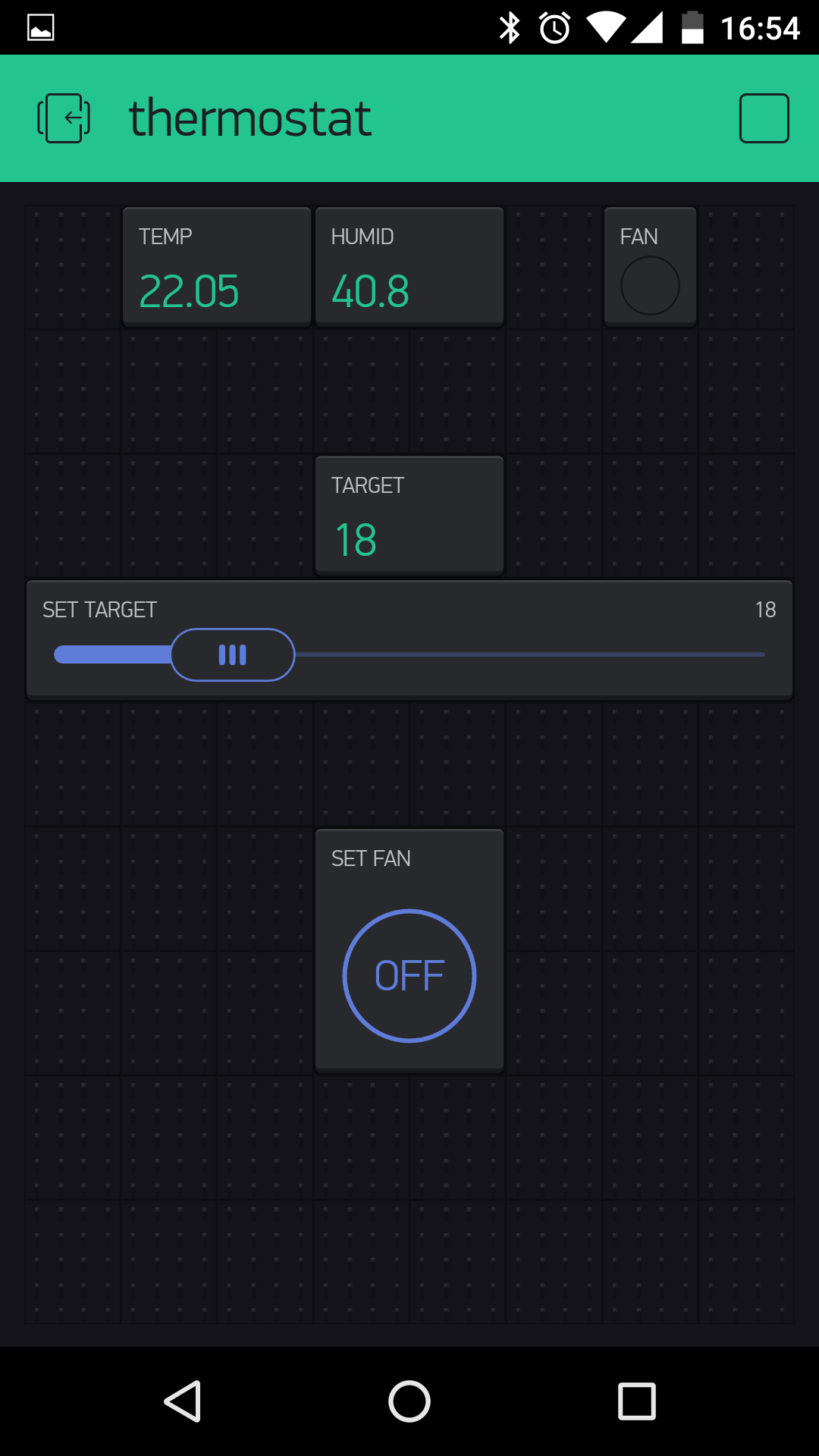Viewport: 819px width, 1456px height.
Task: Tap the SET TARGET slider handle
Action: point(233,654)
